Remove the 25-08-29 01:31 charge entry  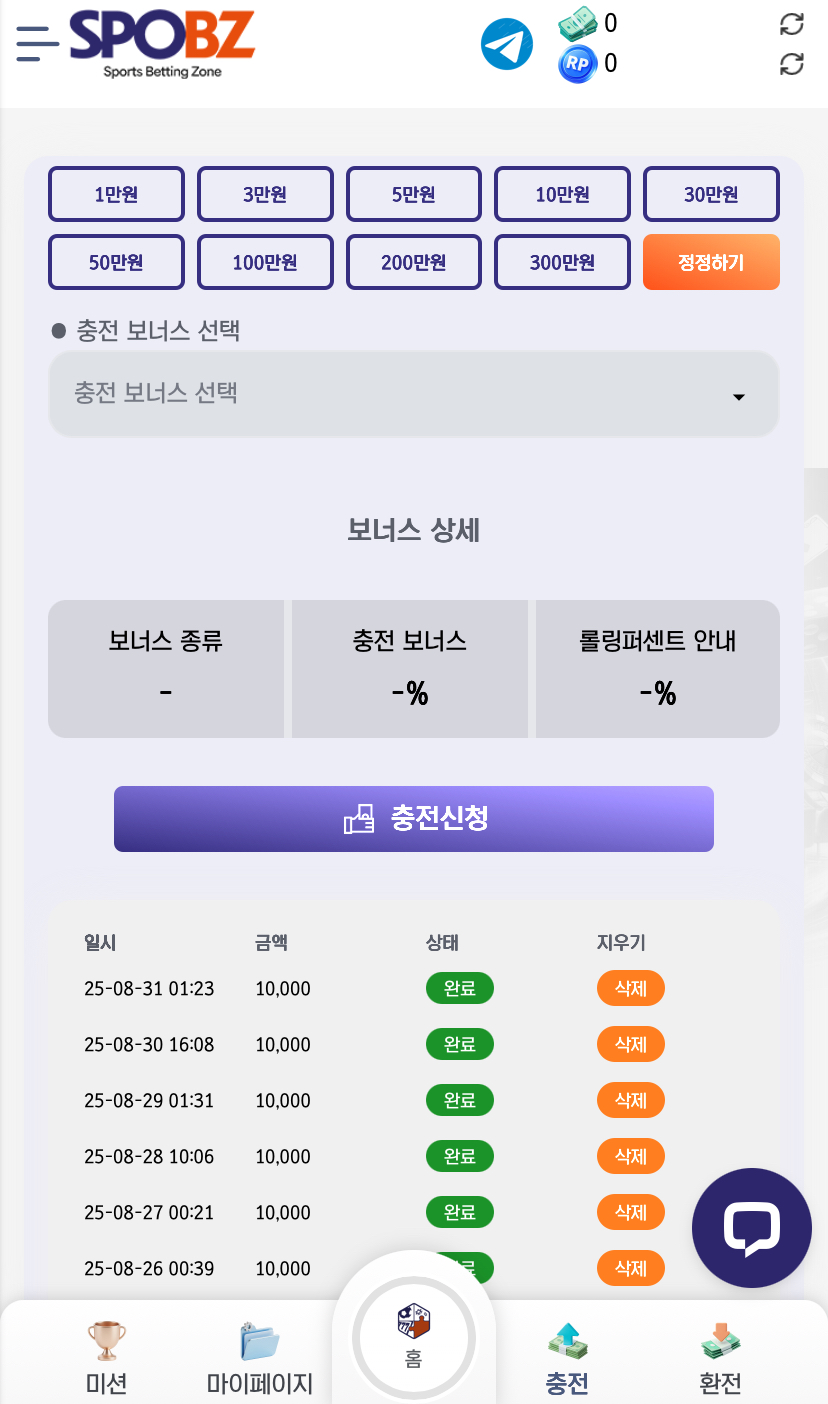point(631,1101)
